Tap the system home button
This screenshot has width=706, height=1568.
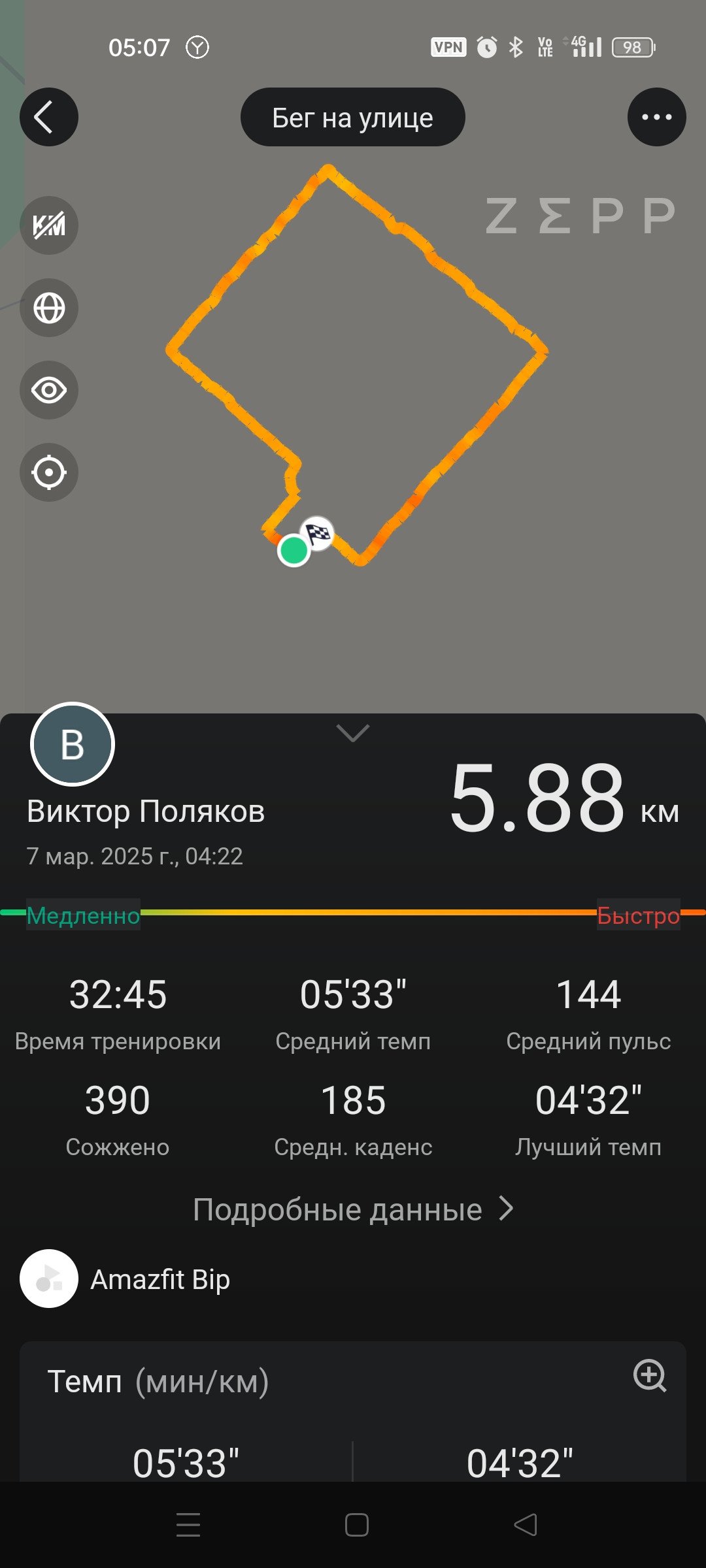356,1525
